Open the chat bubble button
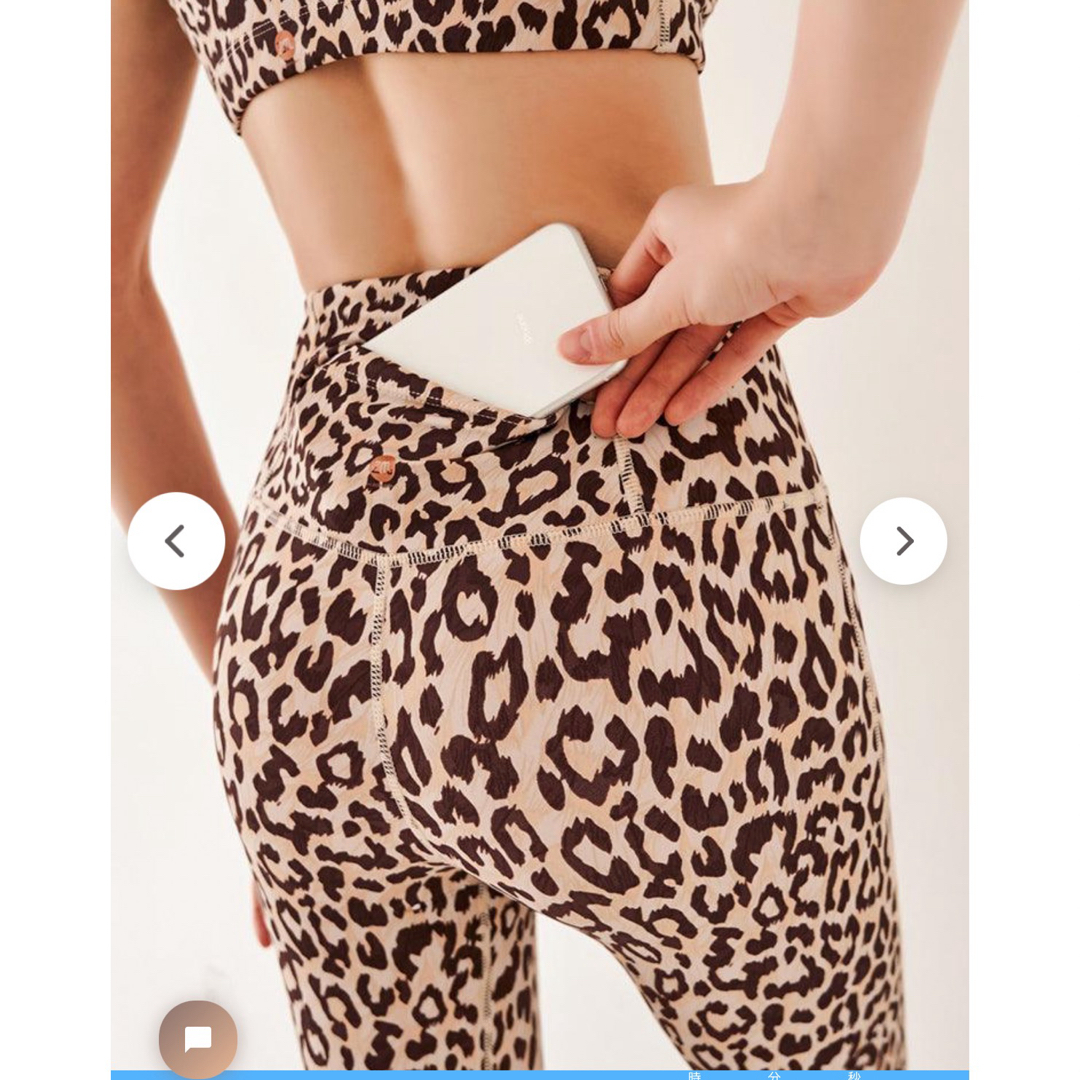 (x=198, y=1039)
